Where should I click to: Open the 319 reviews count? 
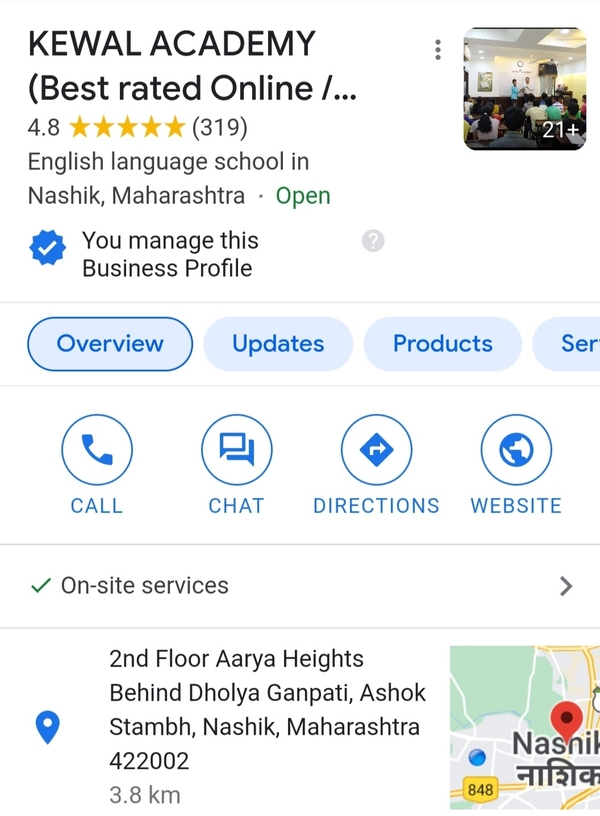pyautogui.click(x=219, y=127)
